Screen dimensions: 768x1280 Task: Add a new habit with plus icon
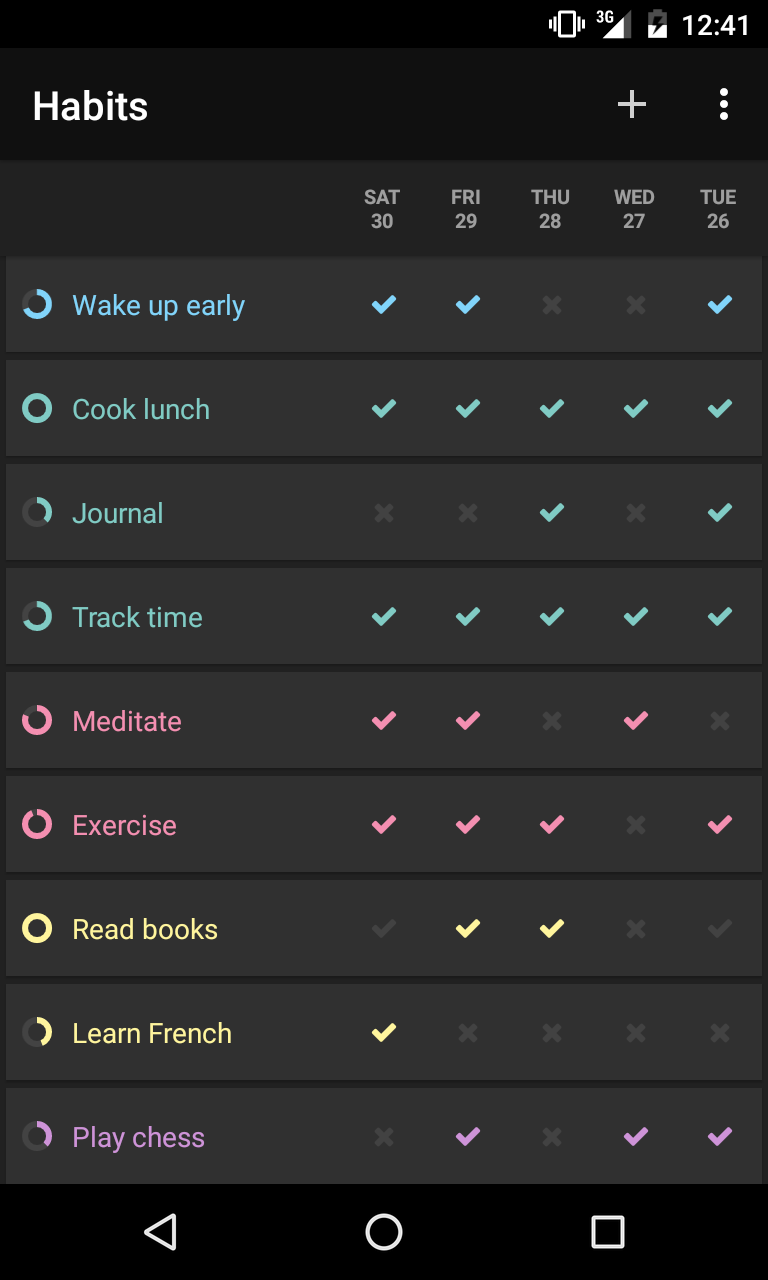click(x=631, y=104)
